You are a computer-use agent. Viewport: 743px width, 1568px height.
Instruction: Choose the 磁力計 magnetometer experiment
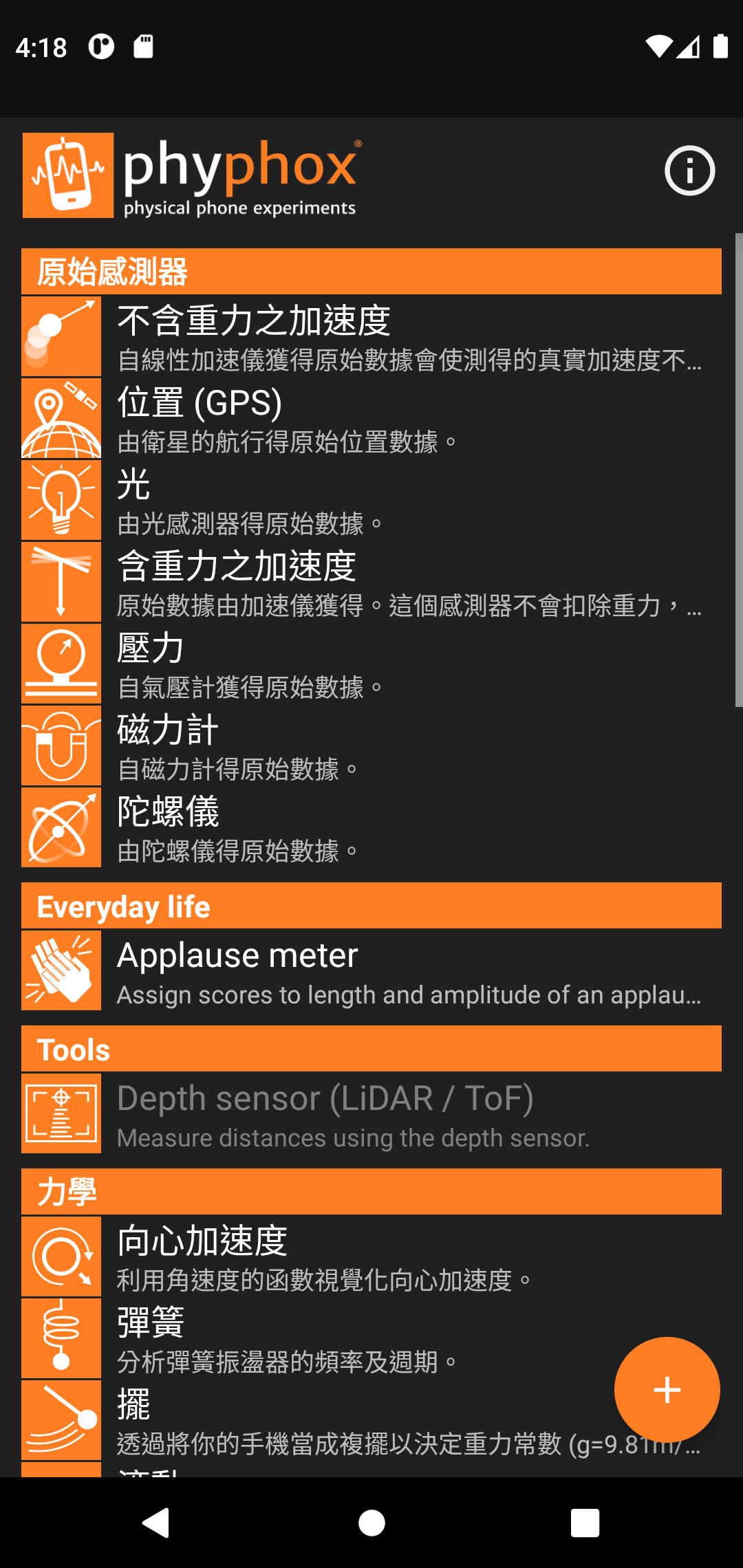[371, 745]
